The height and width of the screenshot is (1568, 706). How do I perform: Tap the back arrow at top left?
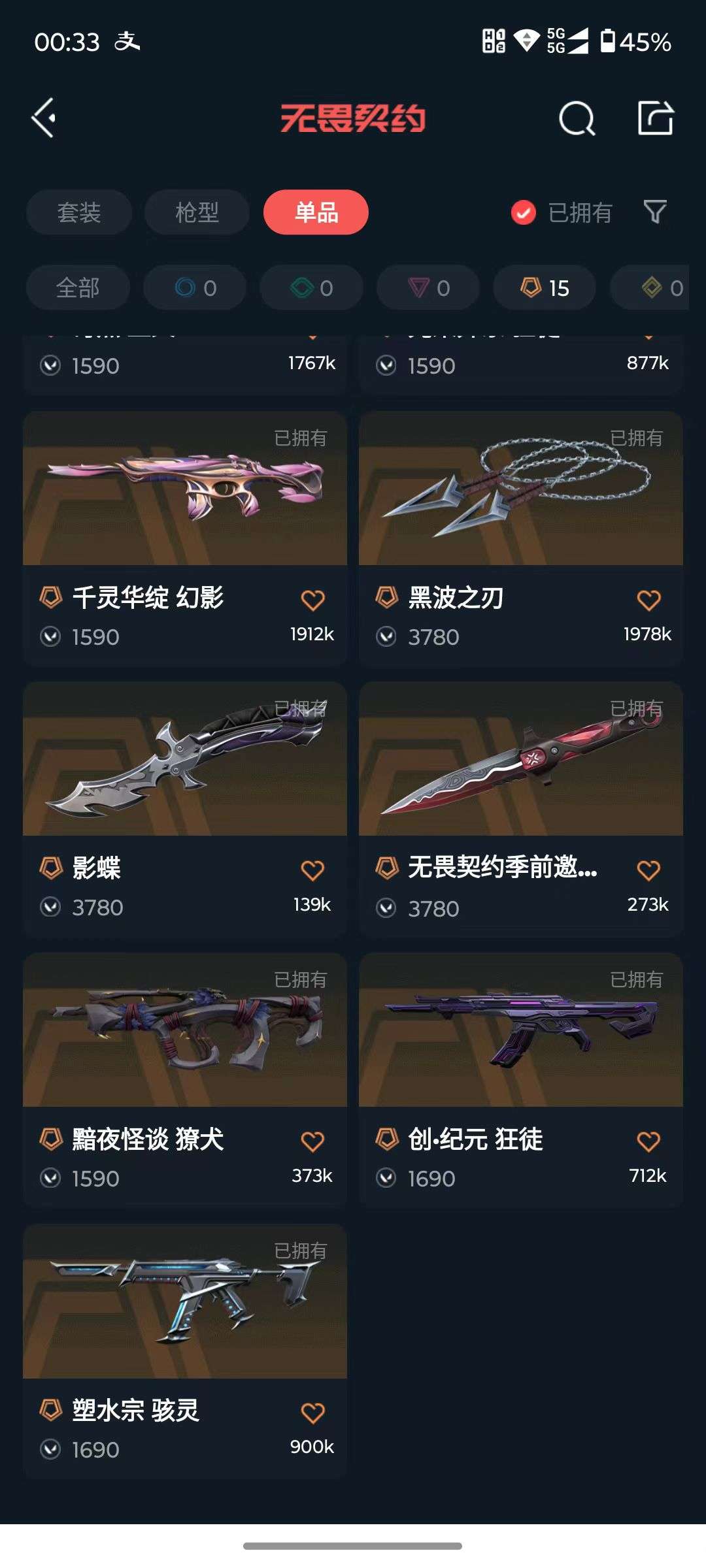click(43, 119)
